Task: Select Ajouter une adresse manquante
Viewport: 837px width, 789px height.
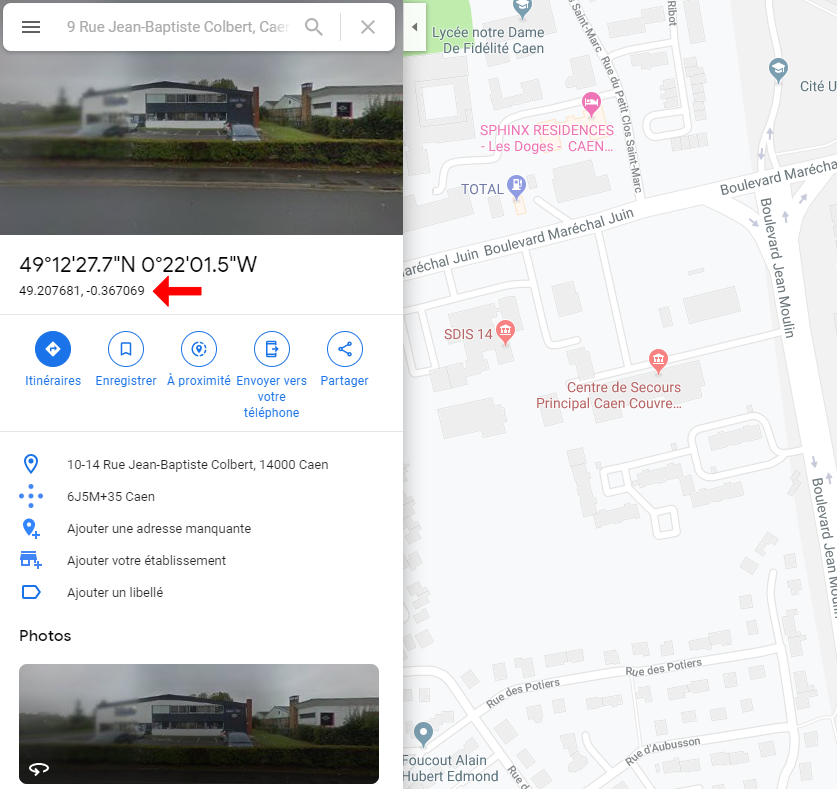Action: 158,529
